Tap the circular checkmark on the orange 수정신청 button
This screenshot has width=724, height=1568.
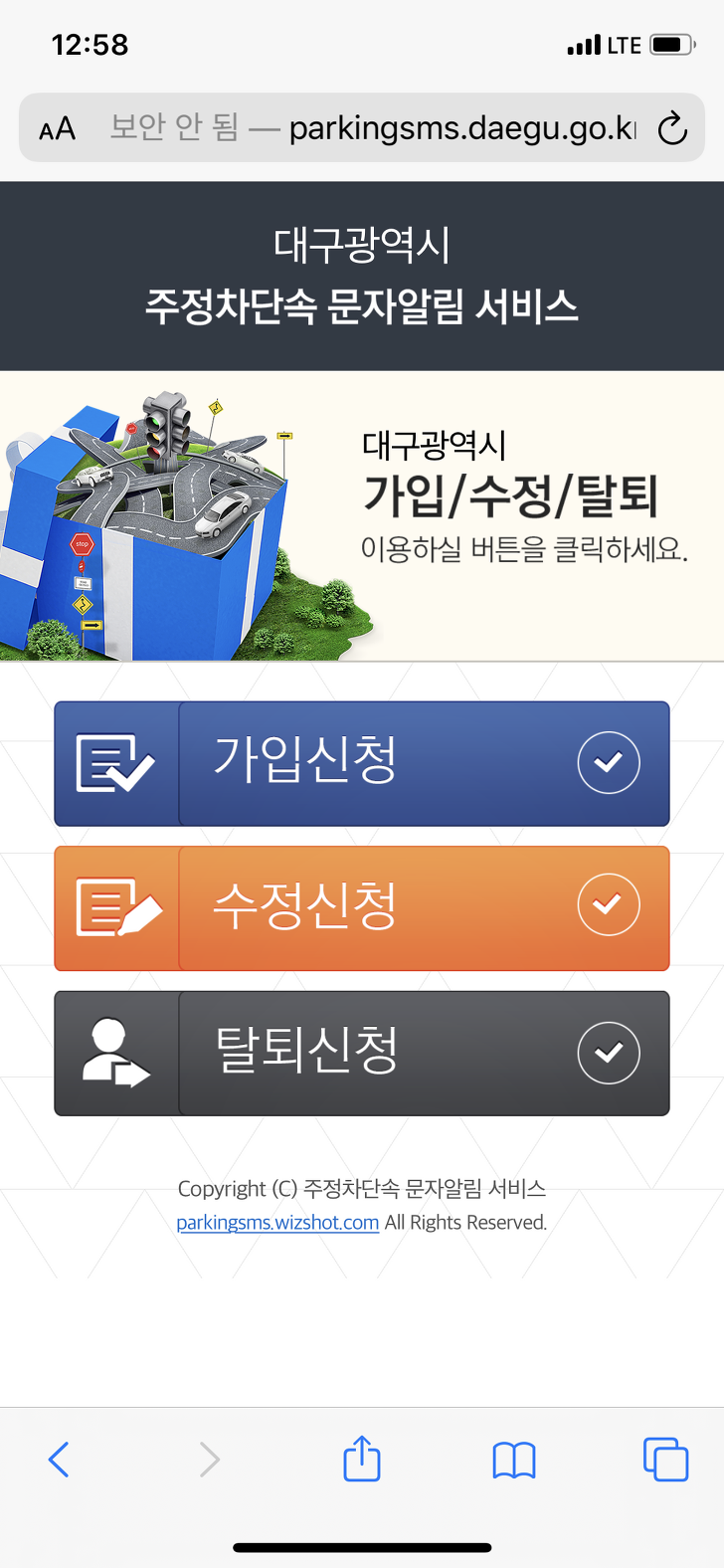[609, 904]
